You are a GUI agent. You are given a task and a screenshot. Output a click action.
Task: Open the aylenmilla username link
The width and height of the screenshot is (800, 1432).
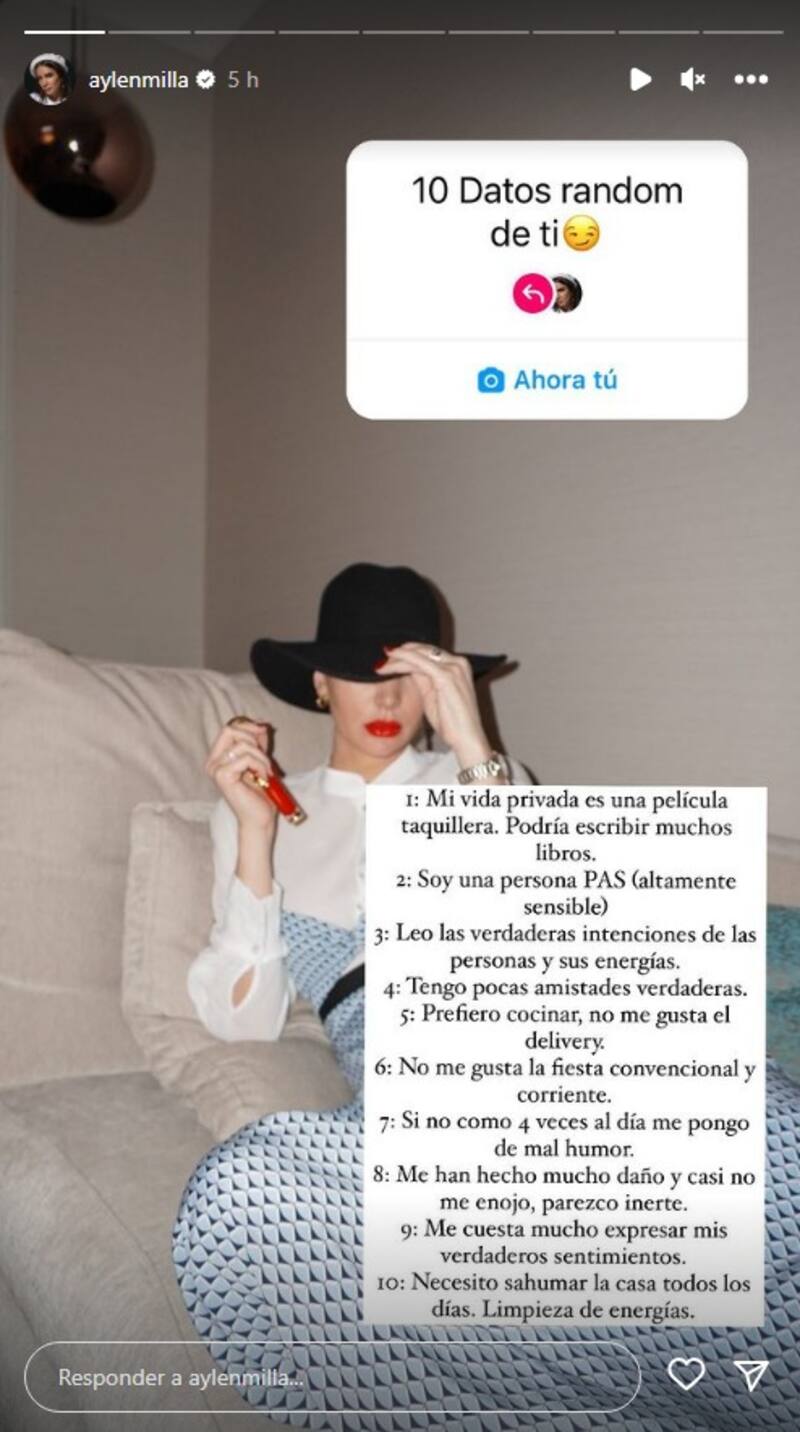(138, 80)
